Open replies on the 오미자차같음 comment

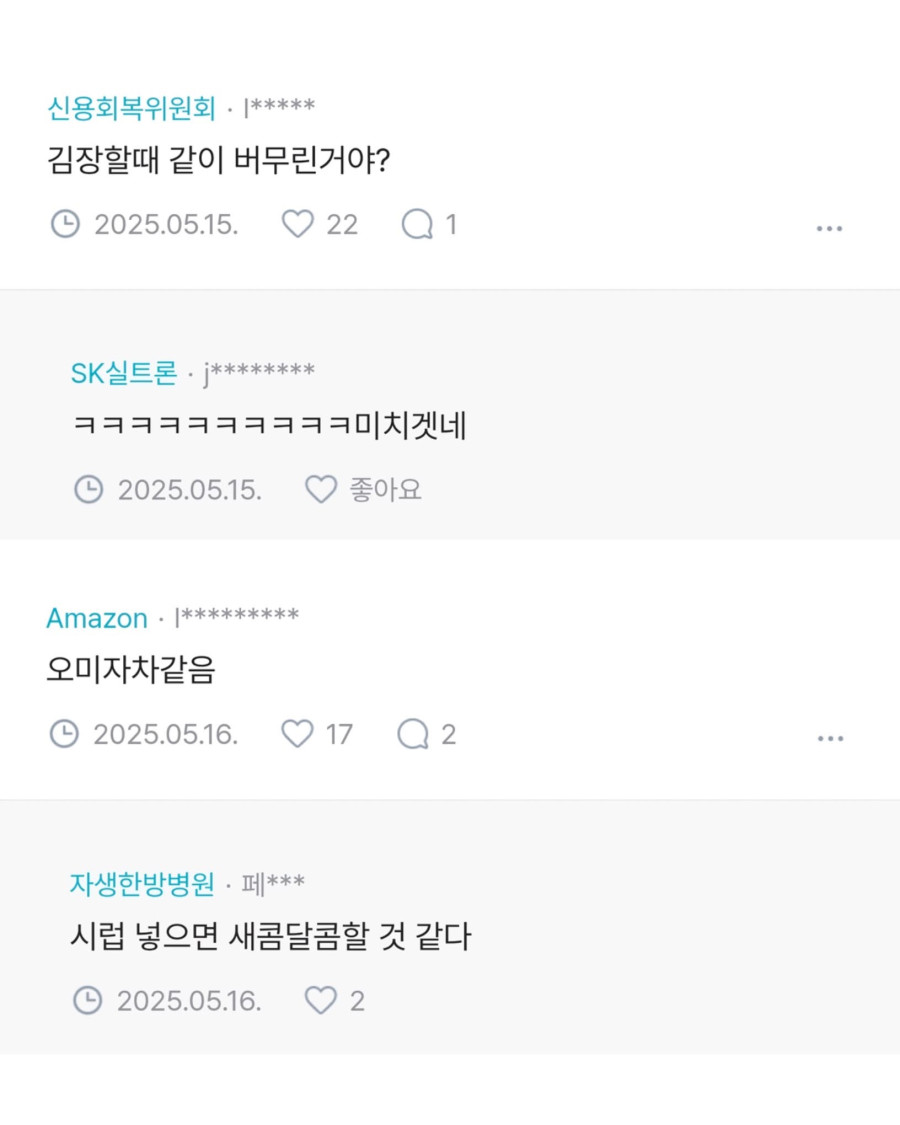tap(413, 735)
